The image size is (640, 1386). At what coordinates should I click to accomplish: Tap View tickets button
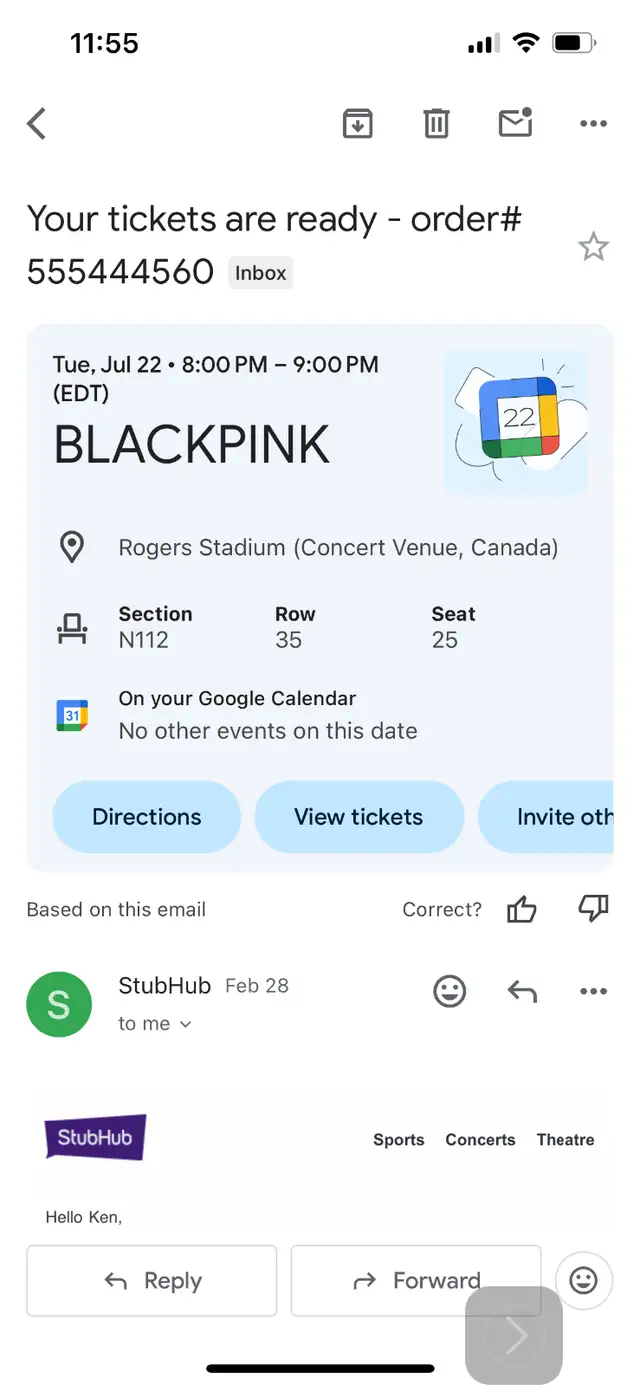(x=359, y=817)
